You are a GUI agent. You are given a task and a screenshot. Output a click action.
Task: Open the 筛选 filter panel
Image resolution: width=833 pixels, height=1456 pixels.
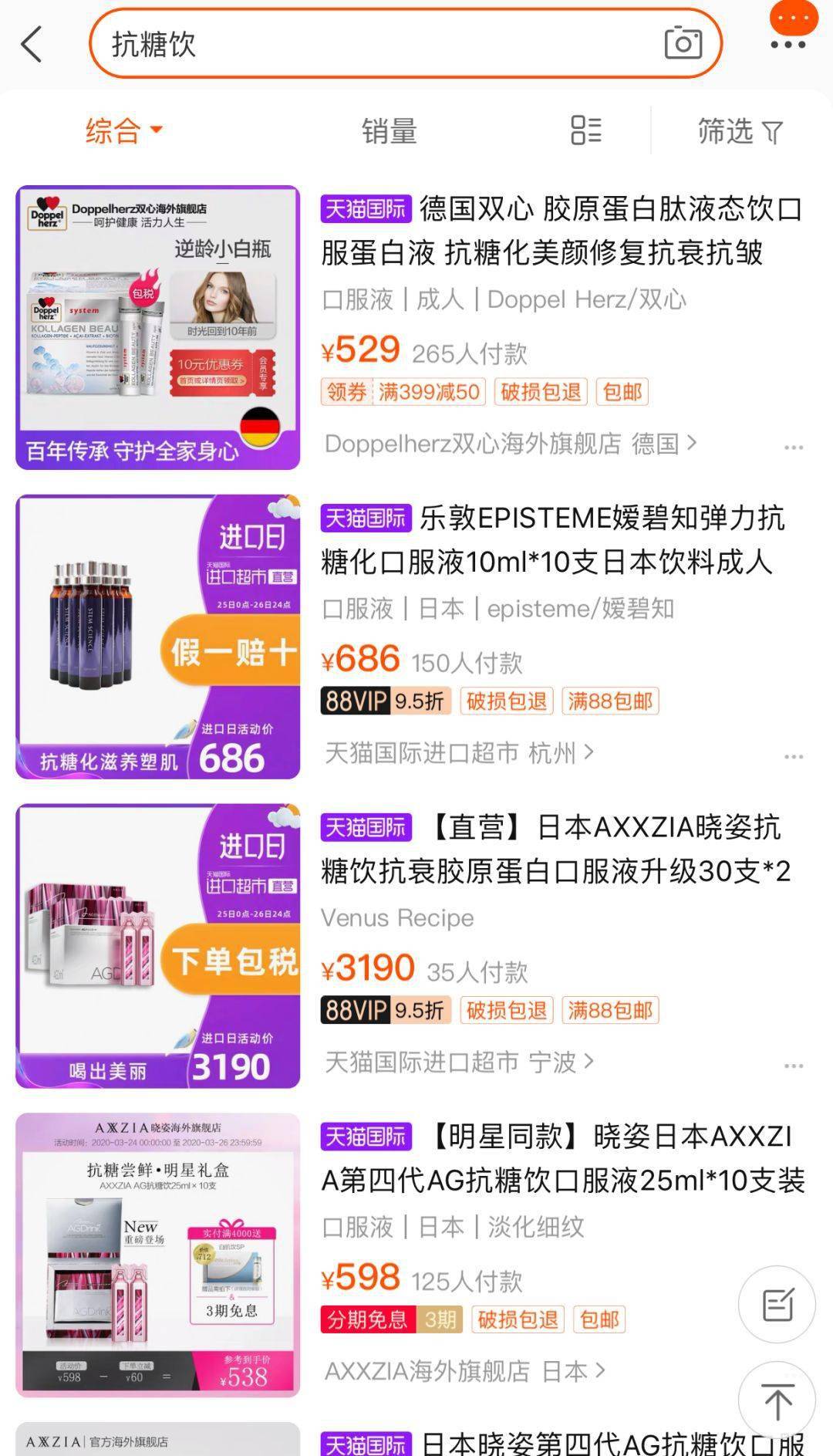click(x=739, y=131)
